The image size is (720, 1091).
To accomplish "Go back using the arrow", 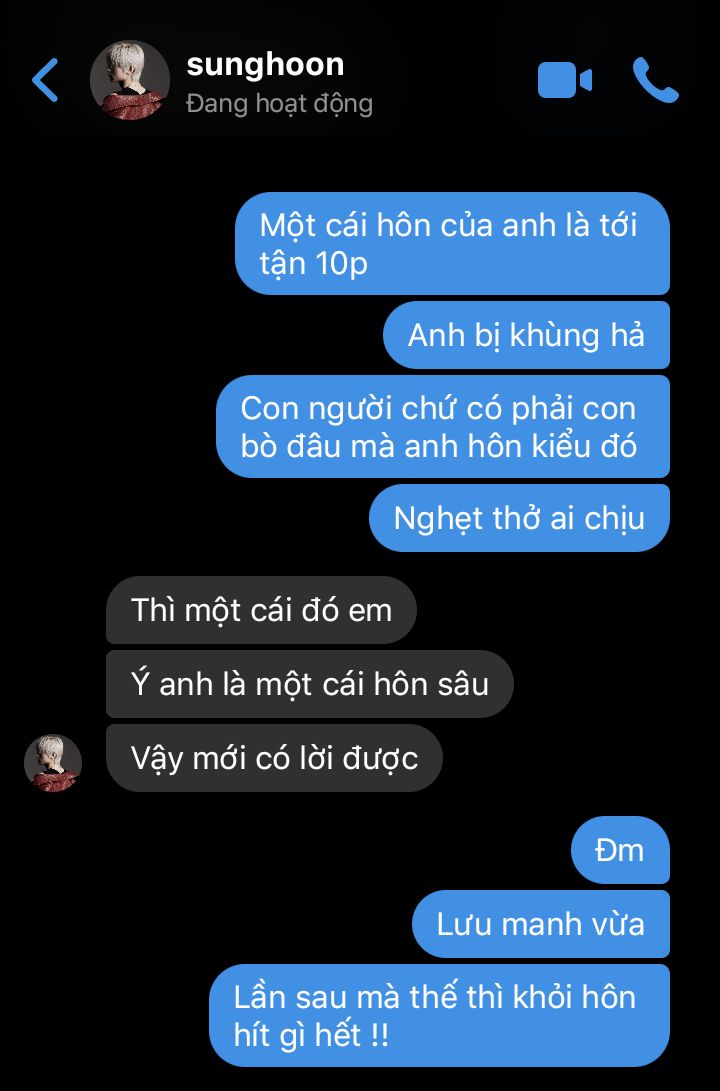I will (x=45, y=80).
